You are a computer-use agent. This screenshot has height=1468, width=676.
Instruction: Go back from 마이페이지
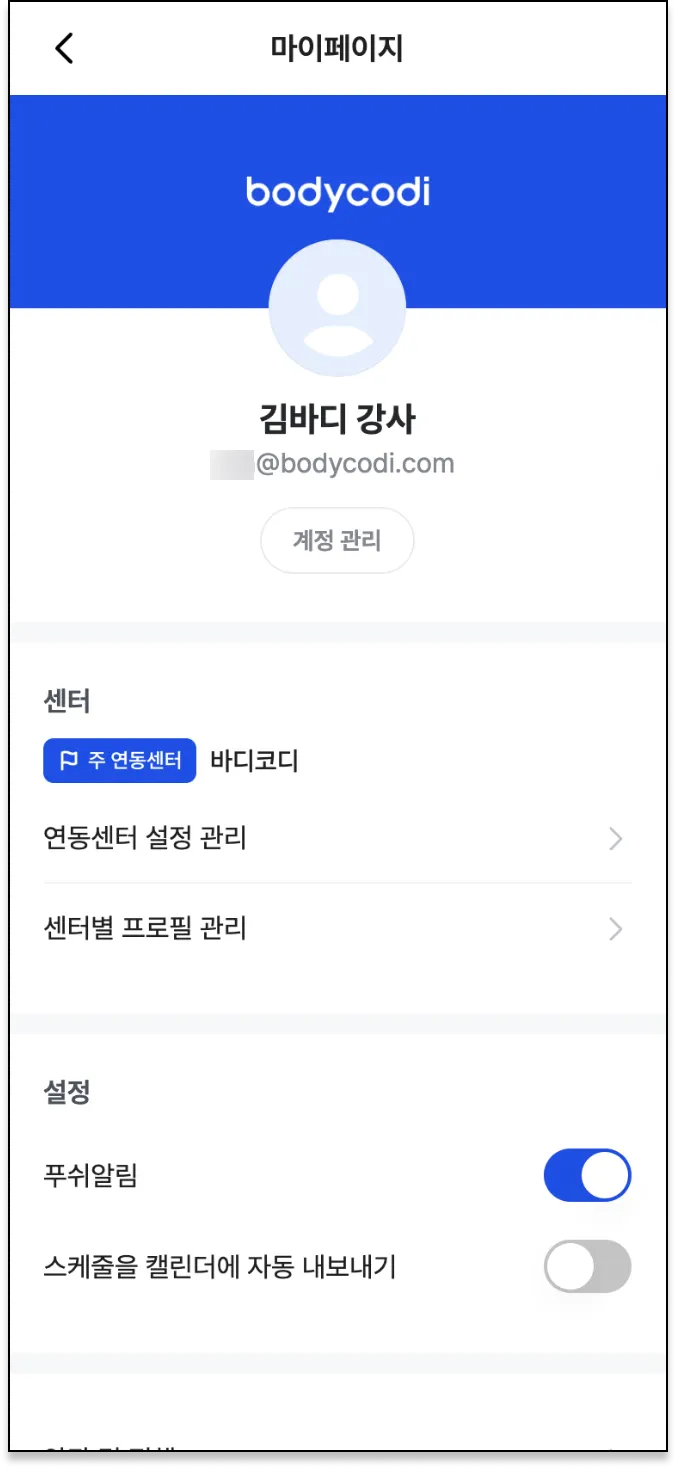(x=64, y=48)
